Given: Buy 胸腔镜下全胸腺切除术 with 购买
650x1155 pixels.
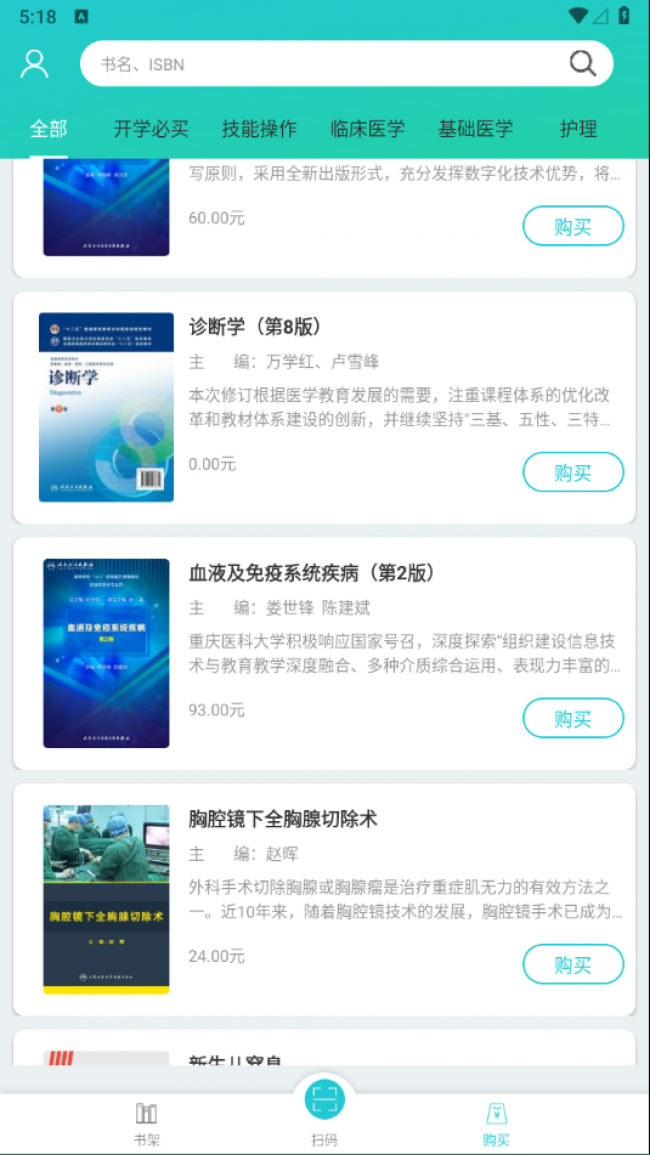Looking at the screenshot, I should (573, 964).
